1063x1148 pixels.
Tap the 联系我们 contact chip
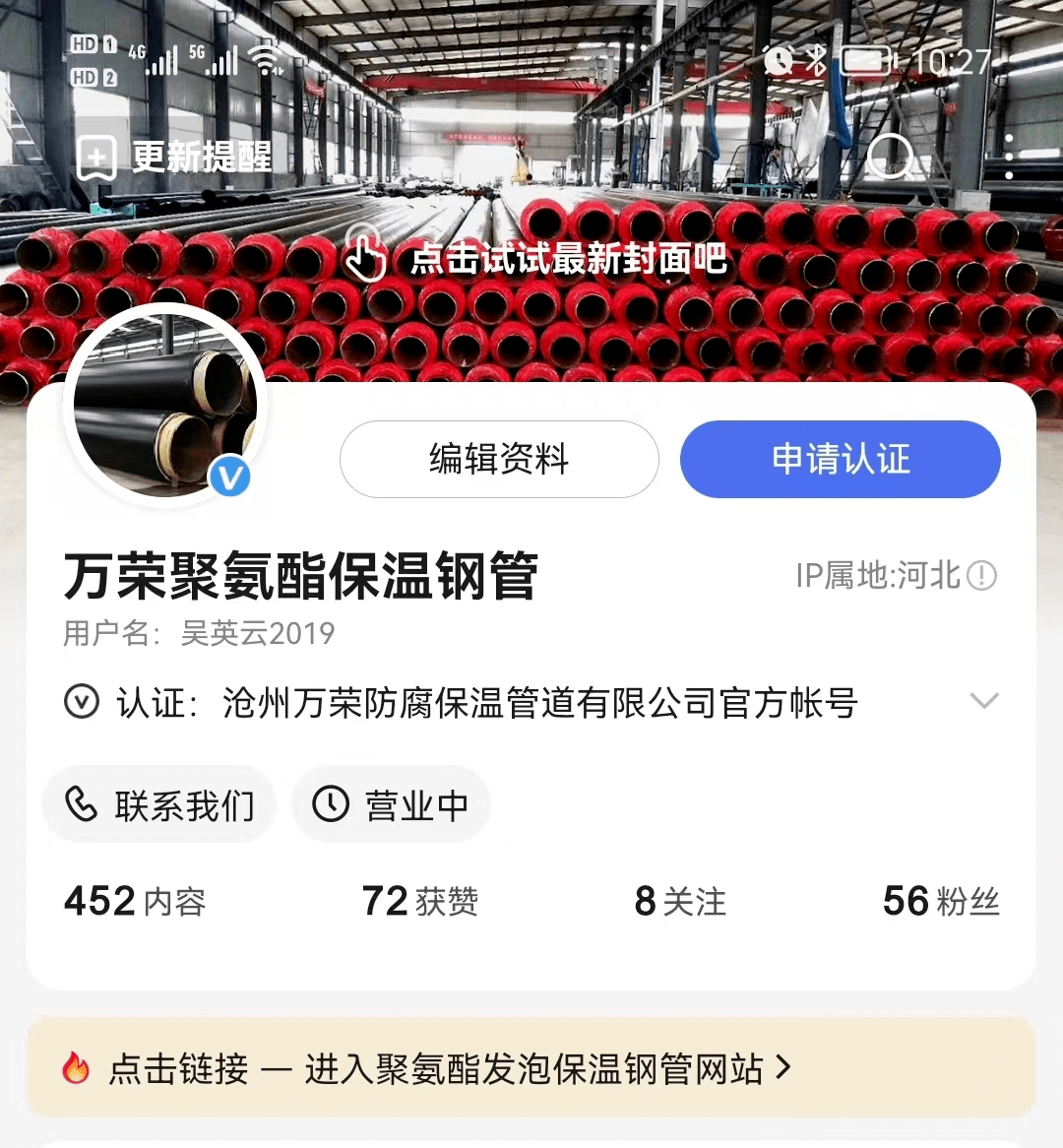tap(159, 805)
